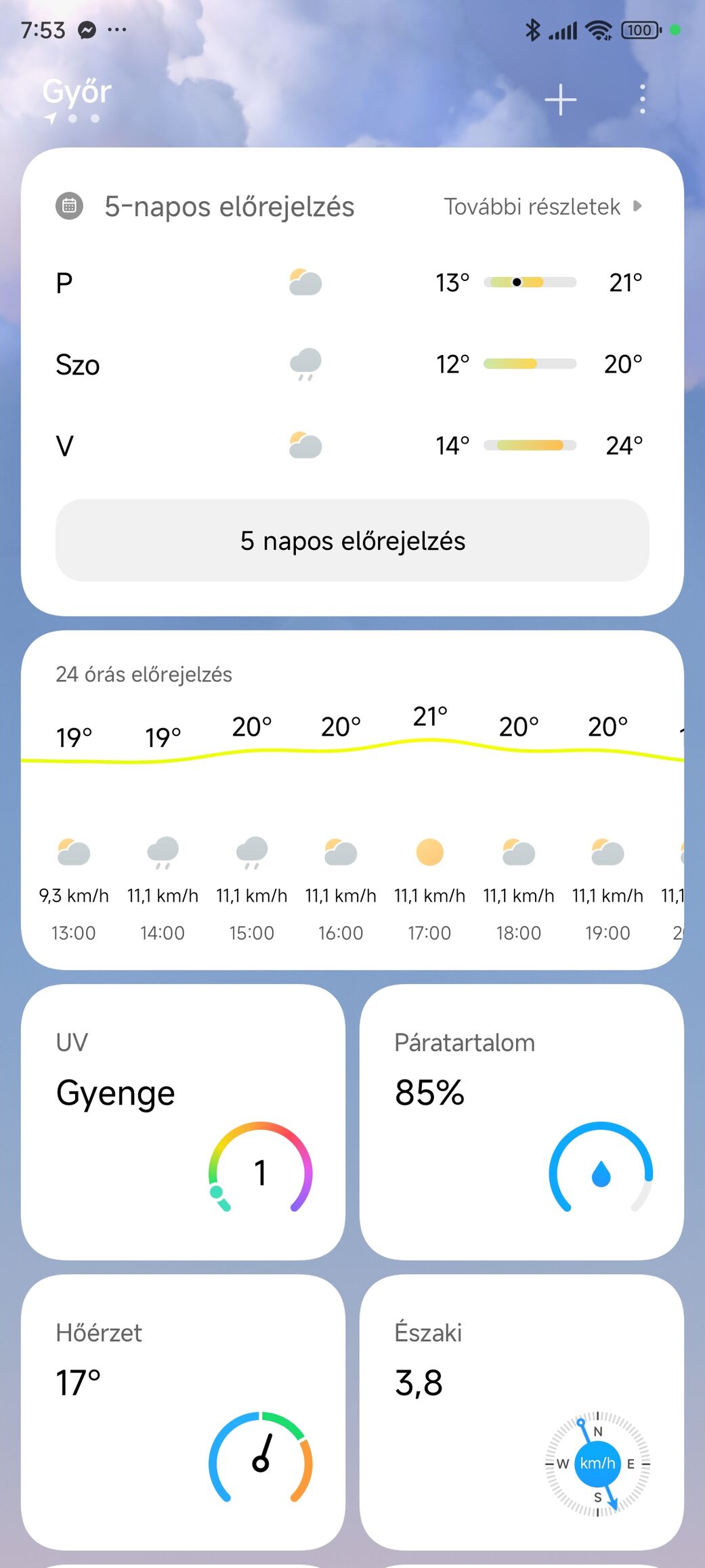
Task: Open the forecast row for V
Action: point(352,446)
